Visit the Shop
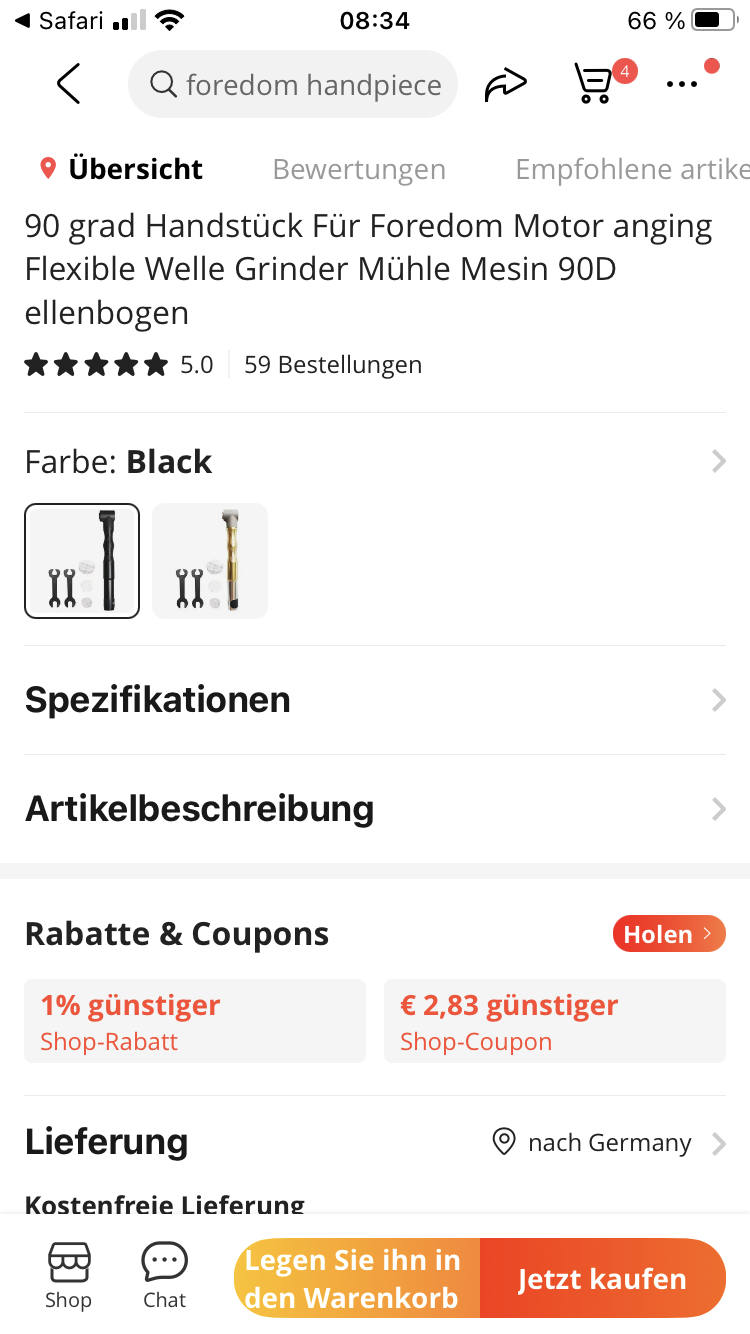 69,1276
